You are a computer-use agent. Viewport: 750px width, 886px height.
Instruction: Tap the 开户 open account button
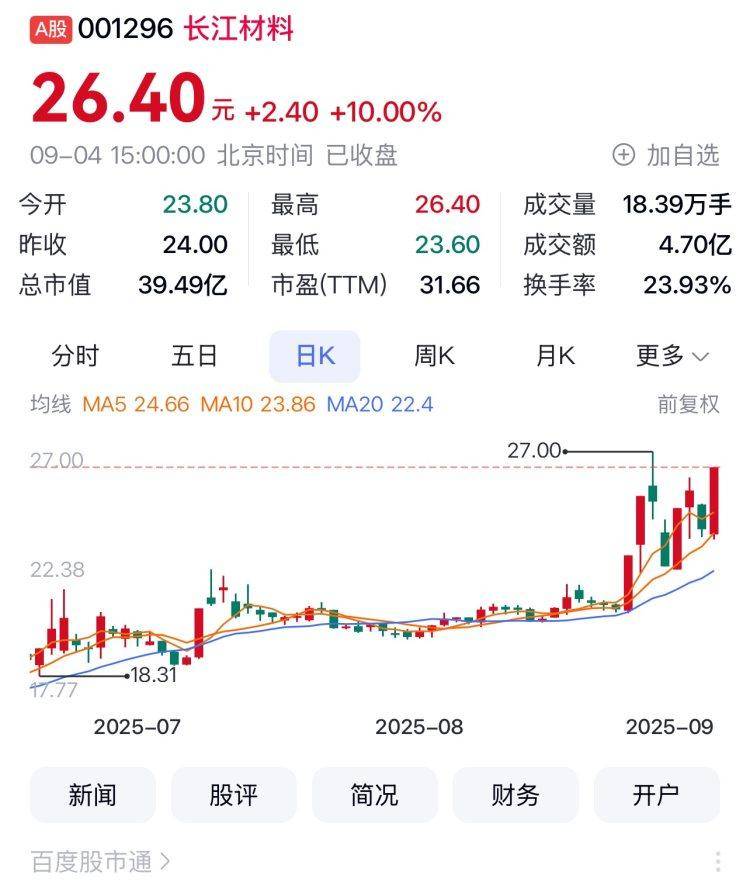point(657,795)
